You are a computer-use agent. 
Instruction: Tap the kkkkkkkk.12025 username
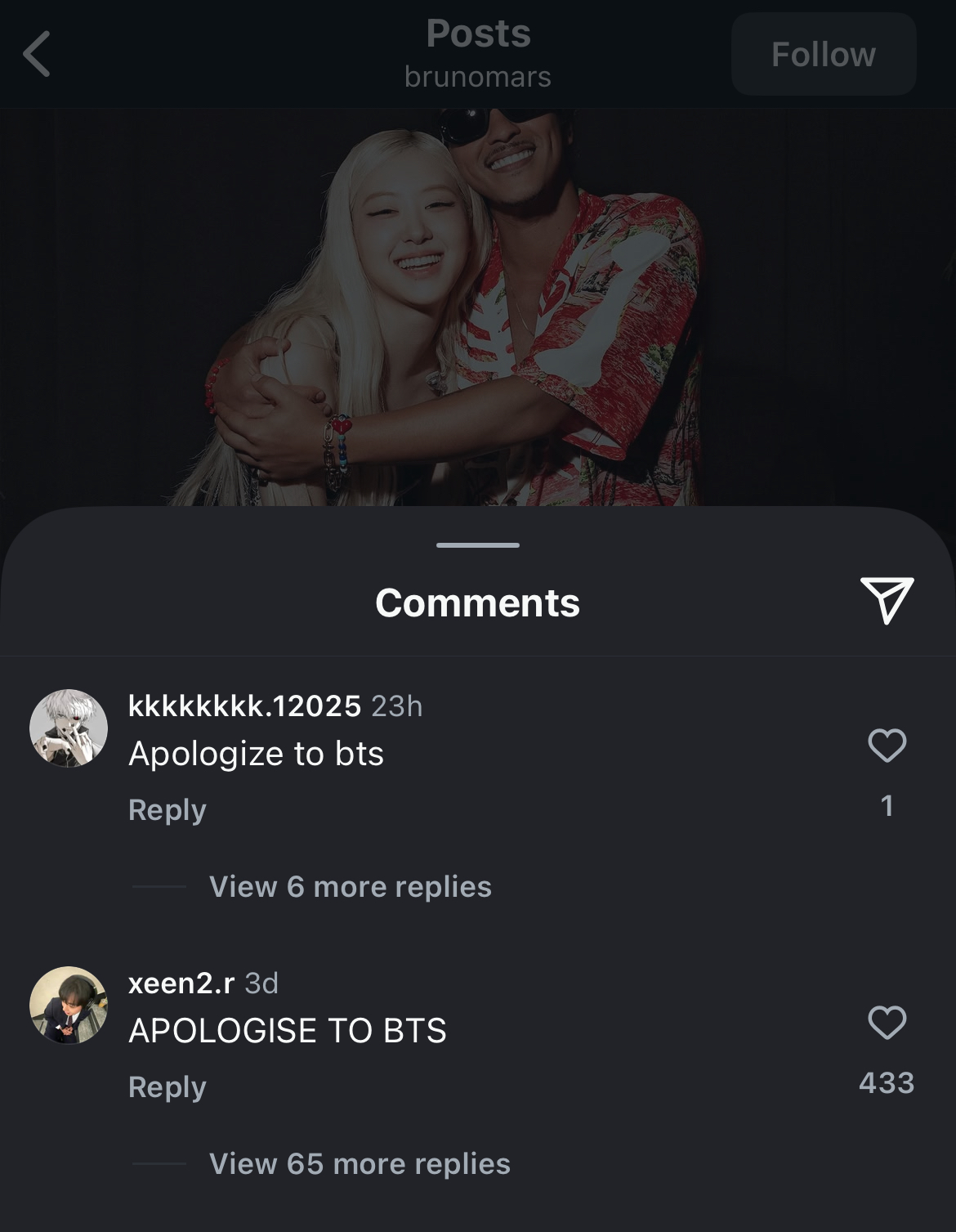[x=244, y=706]
